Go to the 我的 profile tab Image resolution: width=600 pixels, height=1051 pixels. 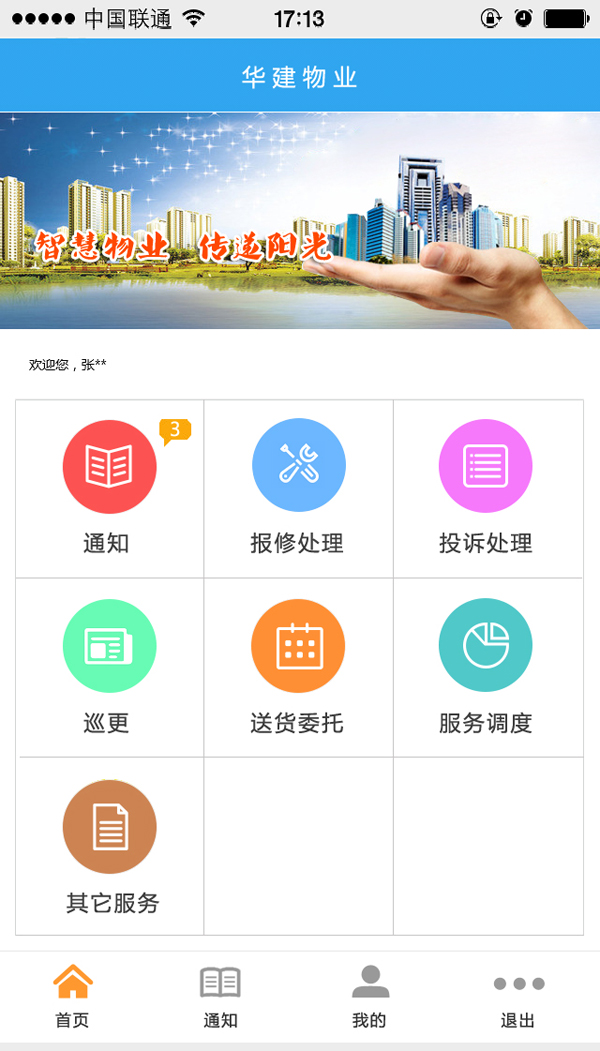click(369, 996)
